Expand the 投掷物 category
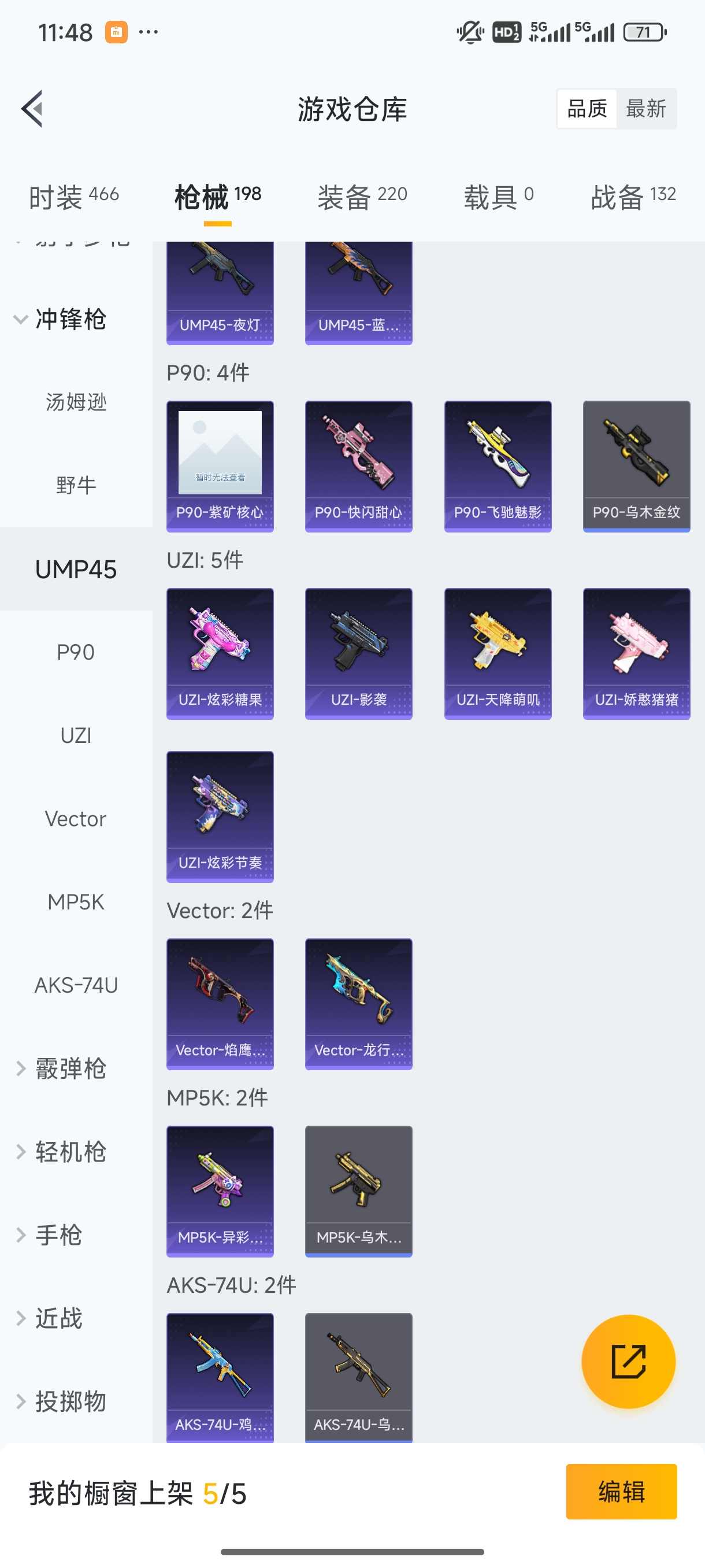Viewport: 705px width, 1568px height. (x=70, y=1401)
